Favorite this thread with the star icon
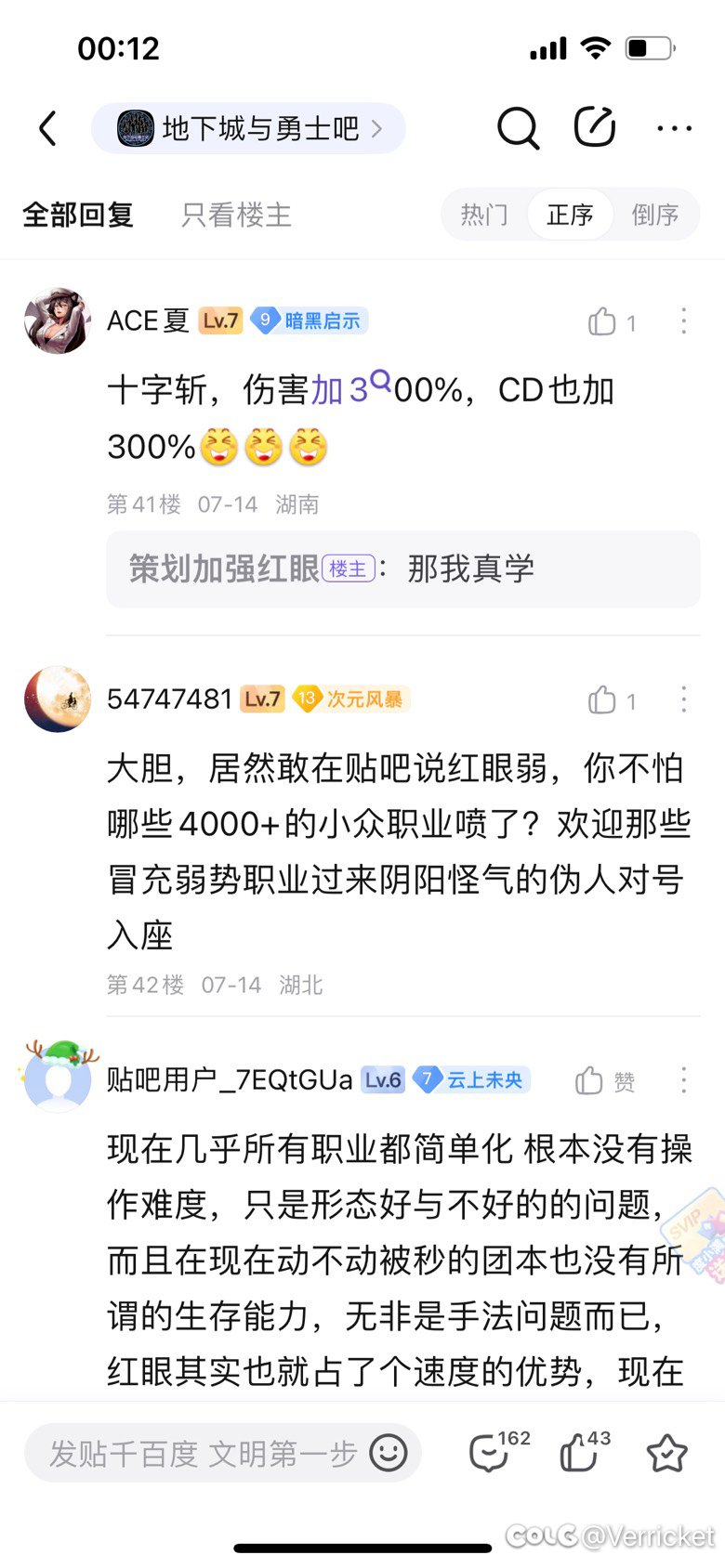 [x=666, y=1453]
